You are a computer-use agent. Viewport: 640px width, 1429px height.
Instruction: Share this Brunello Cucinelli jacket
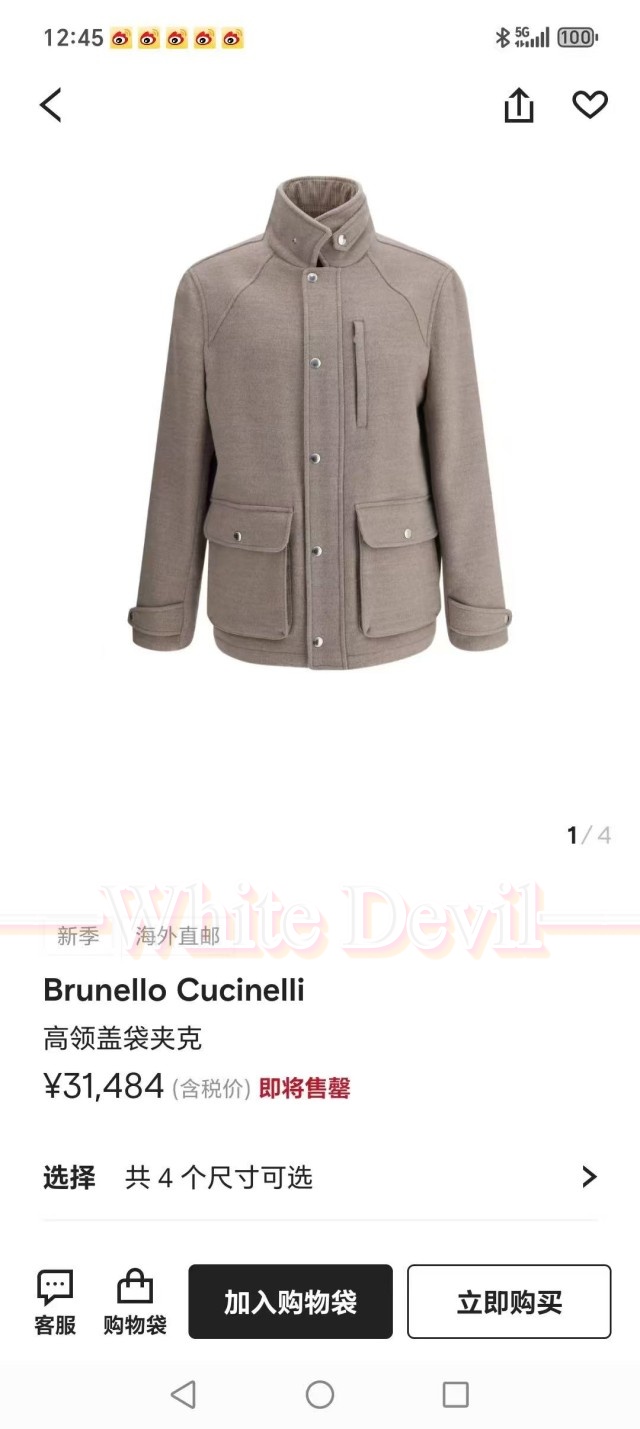519,105
